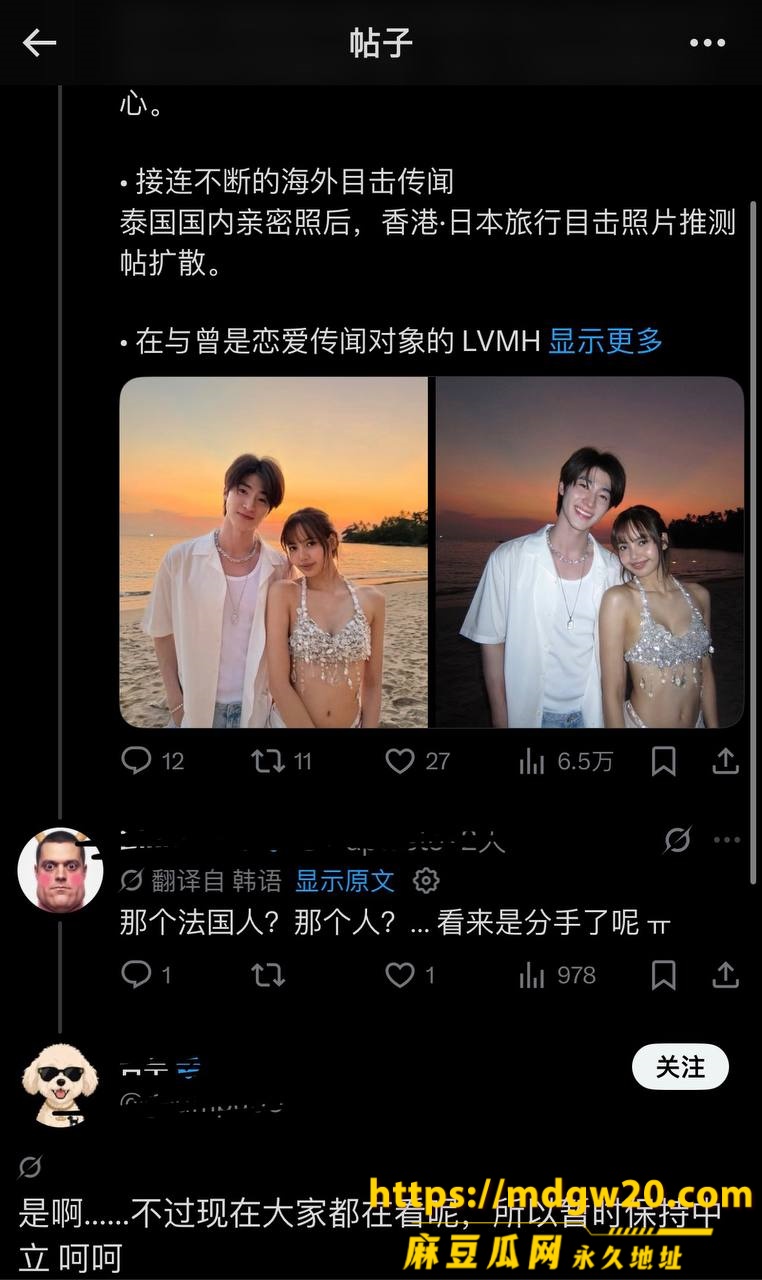Viewport: 762px width, 1280px height.
Task: Follow the user with the 关注 button
Action: (680, 1067)
